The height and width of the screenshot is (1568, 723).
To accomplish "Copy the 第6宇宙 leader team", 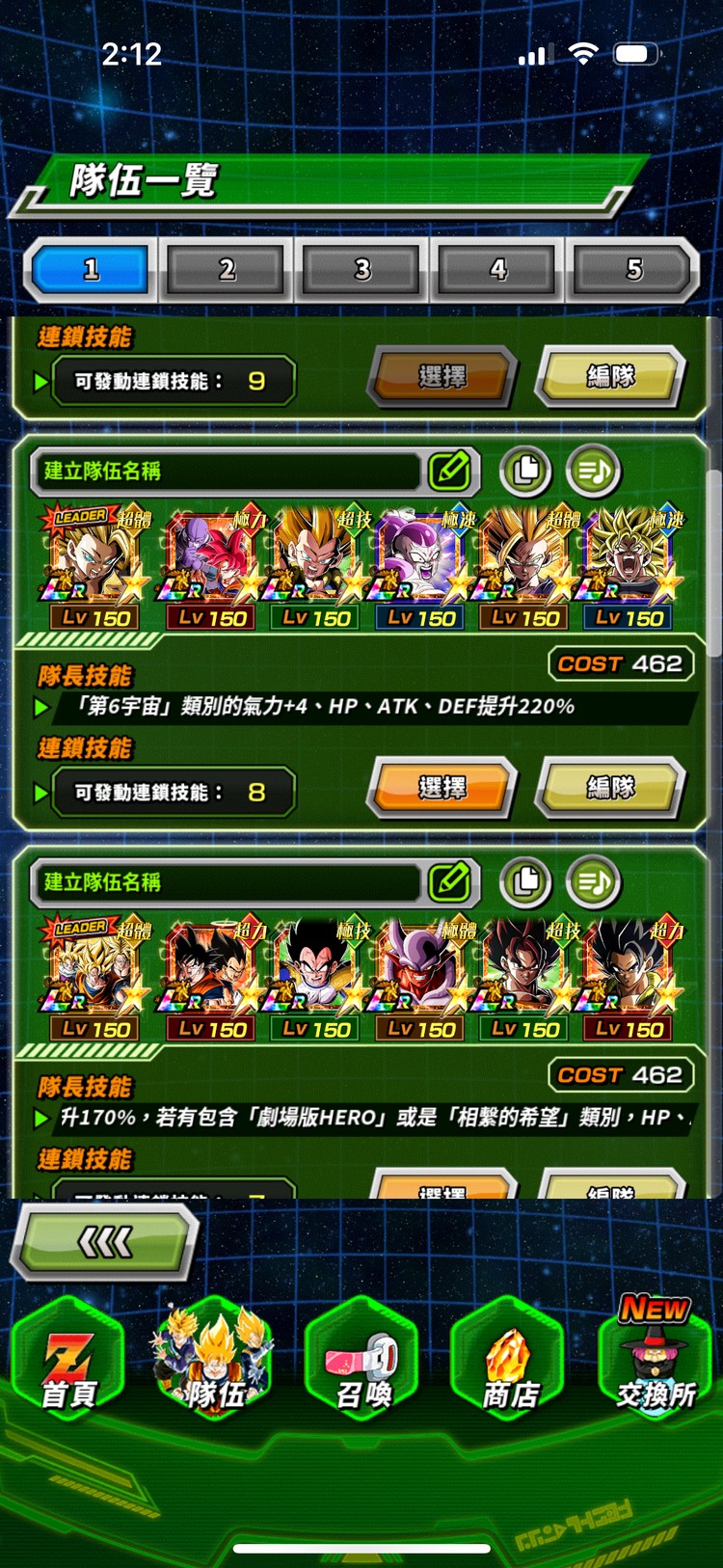I will pyautogui.click(x=525, y=471).
